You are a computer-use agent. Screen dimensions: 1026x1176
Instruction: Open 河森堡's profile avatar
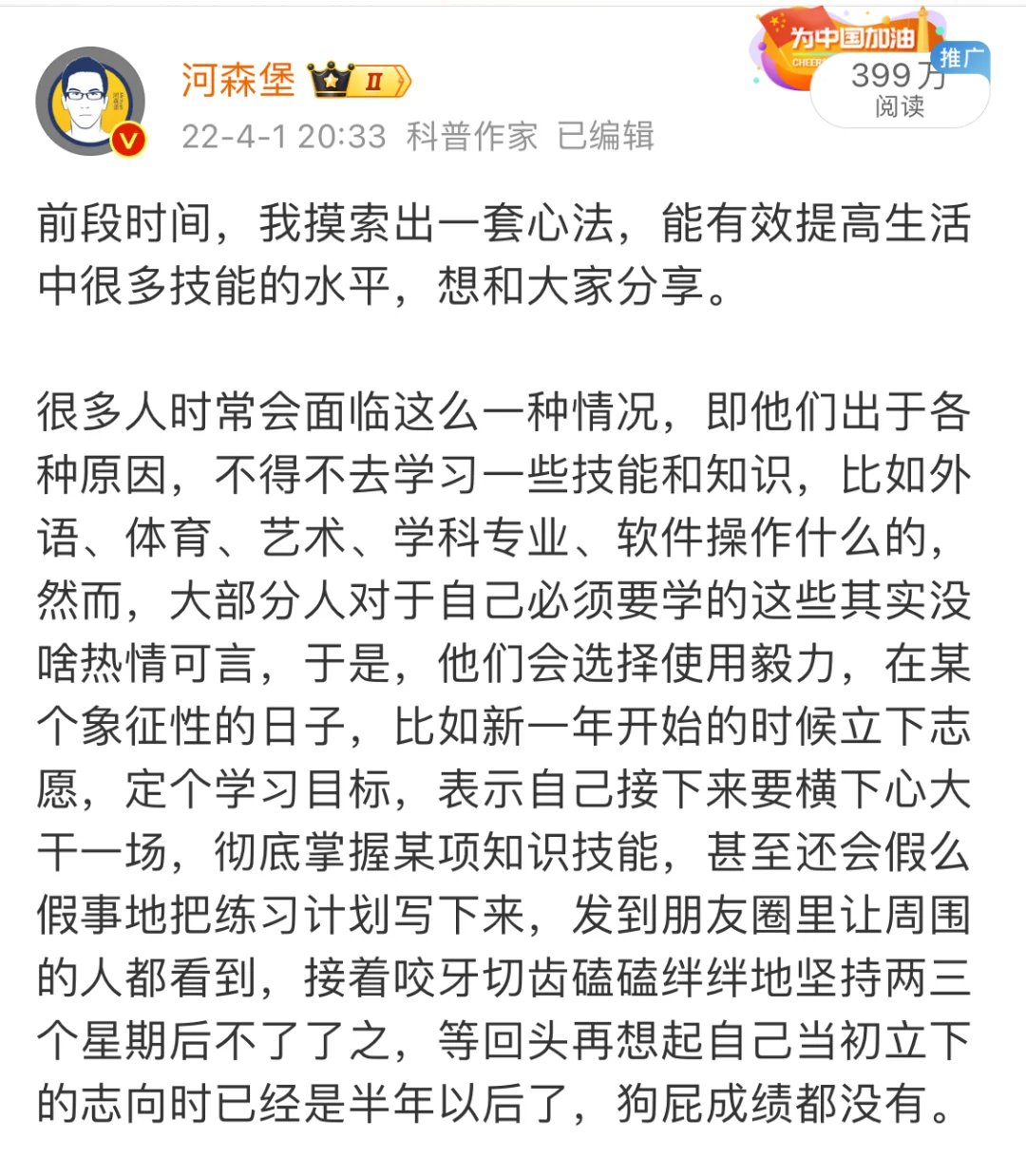click(90, 100)
